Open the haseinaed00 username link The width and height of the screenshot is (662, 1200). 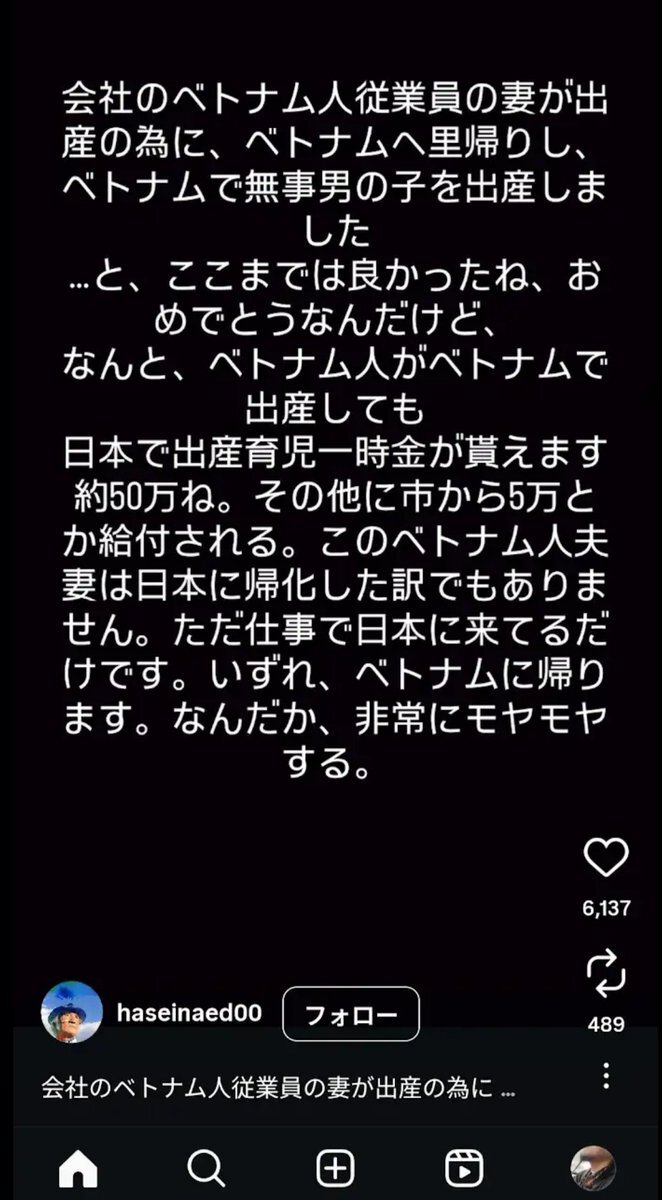click(x=189, y=1013)
